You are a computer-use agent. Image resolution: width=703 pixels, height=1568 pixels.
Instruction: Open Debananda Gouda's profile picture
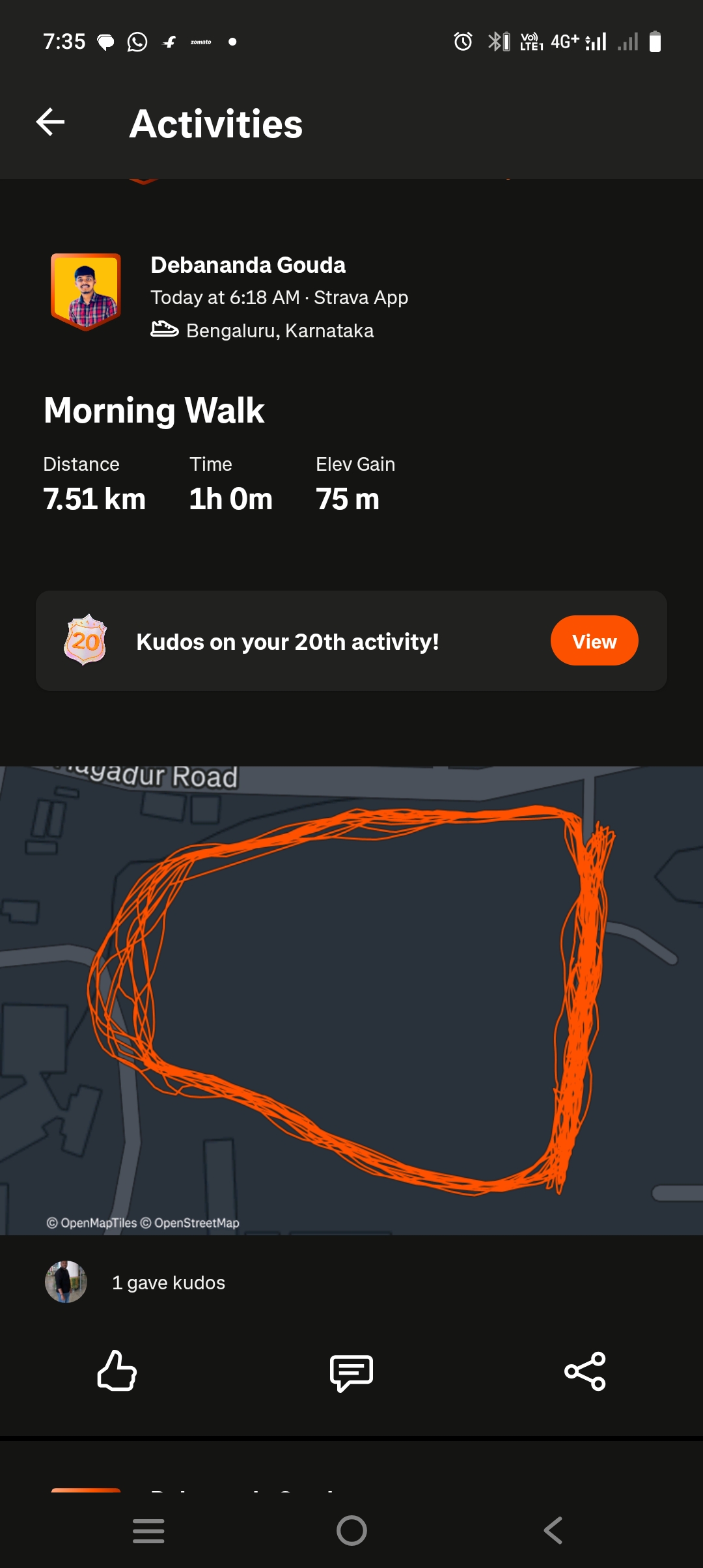point(86,291)
